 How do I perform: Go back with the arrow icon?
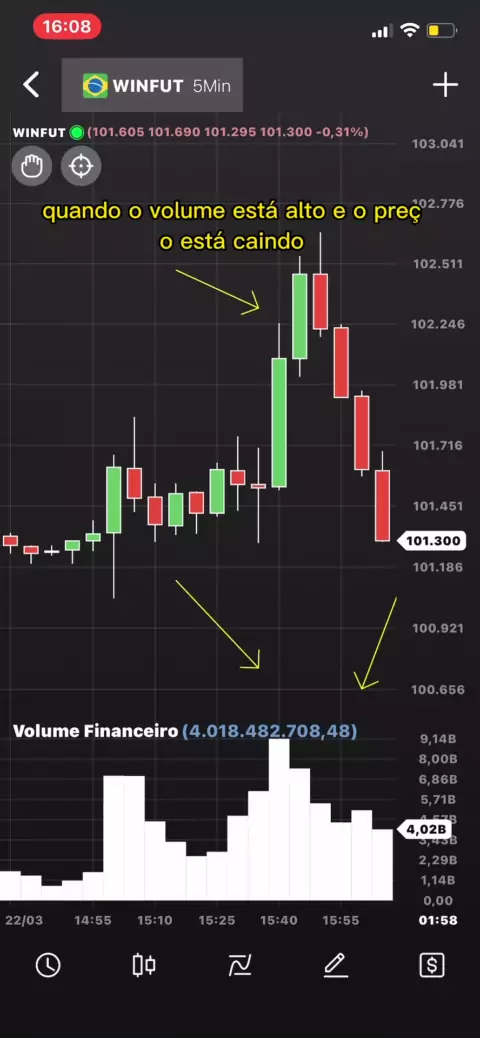pos(31,85)
